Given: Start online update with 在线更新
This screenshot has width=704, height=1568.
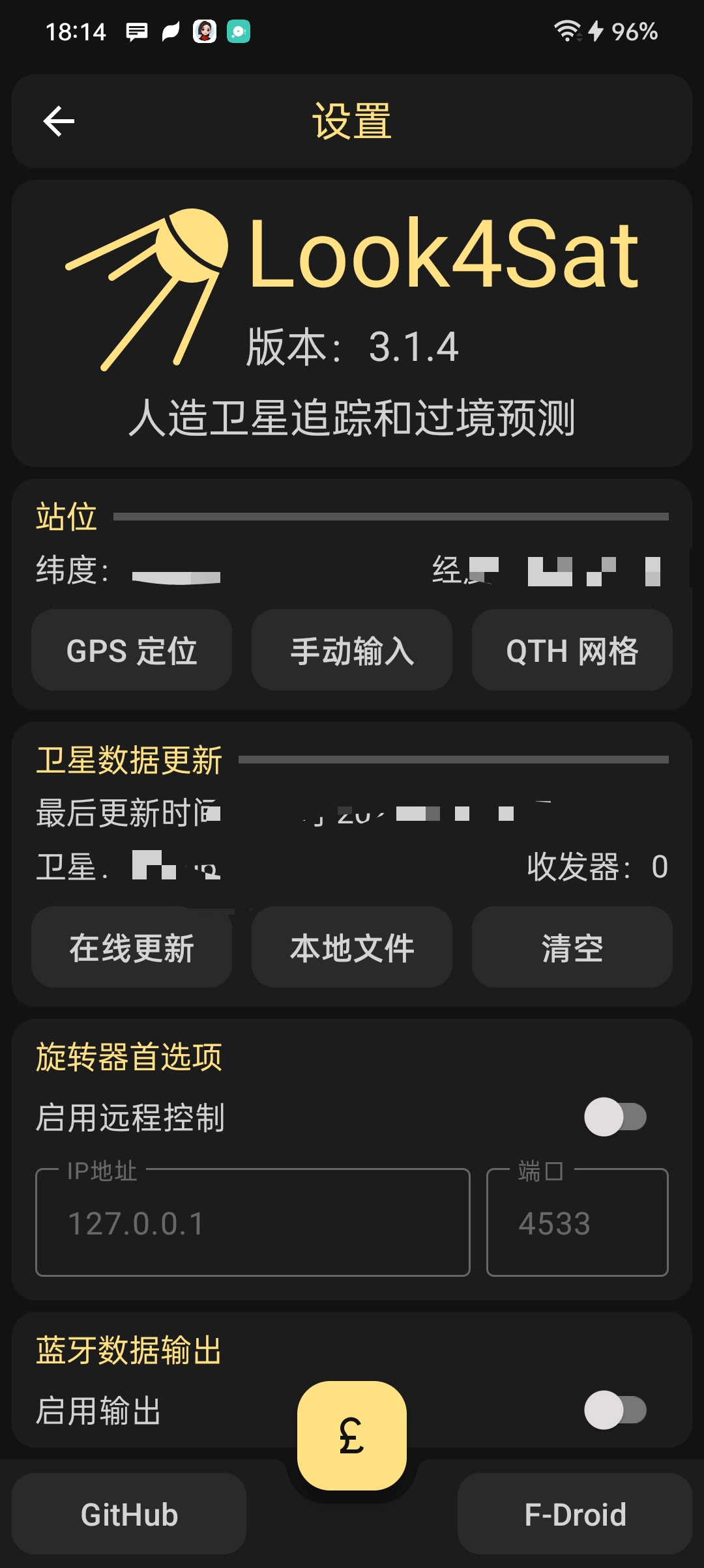Looking at the screenshot, I should click(131, 948).
